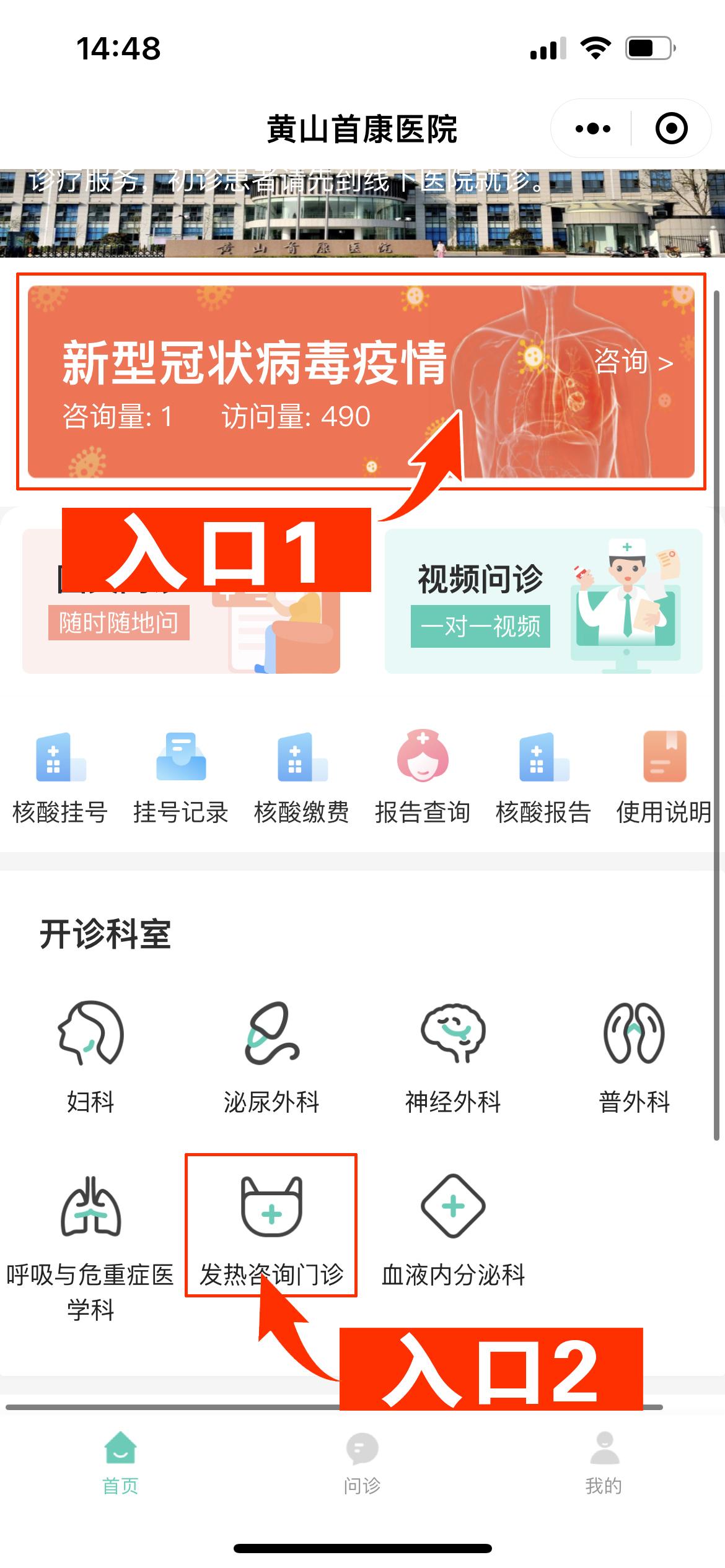Open 血液内分泌科 department

[453, 1229]
